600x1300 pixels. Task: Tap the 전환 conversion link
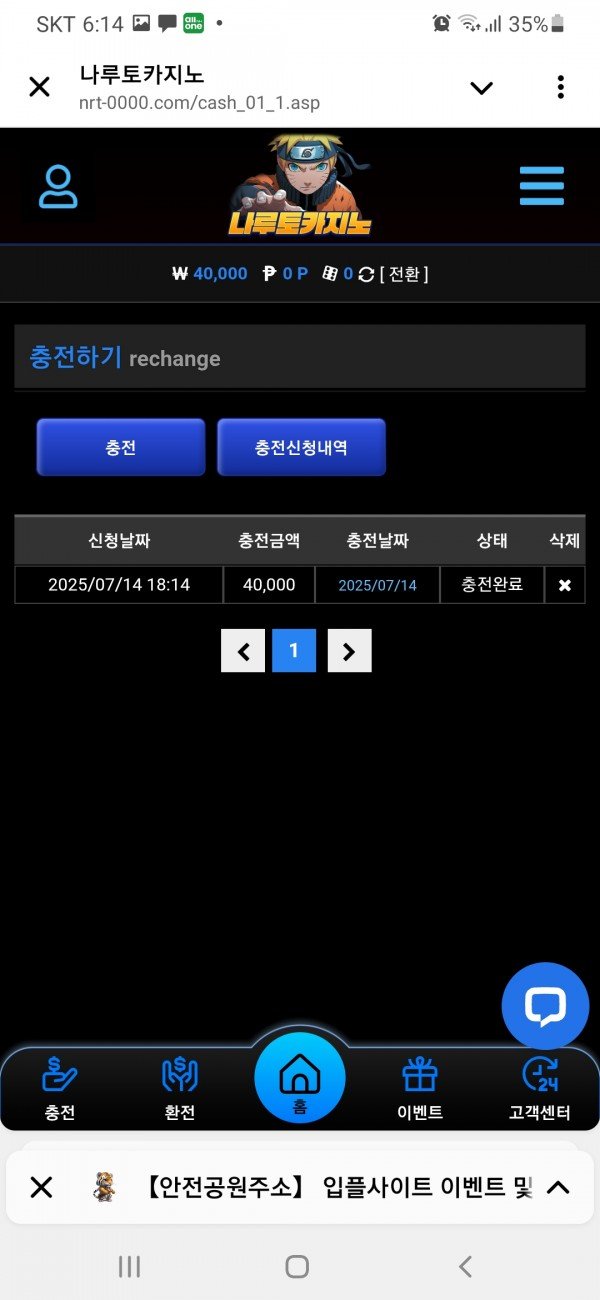point(404,274)
